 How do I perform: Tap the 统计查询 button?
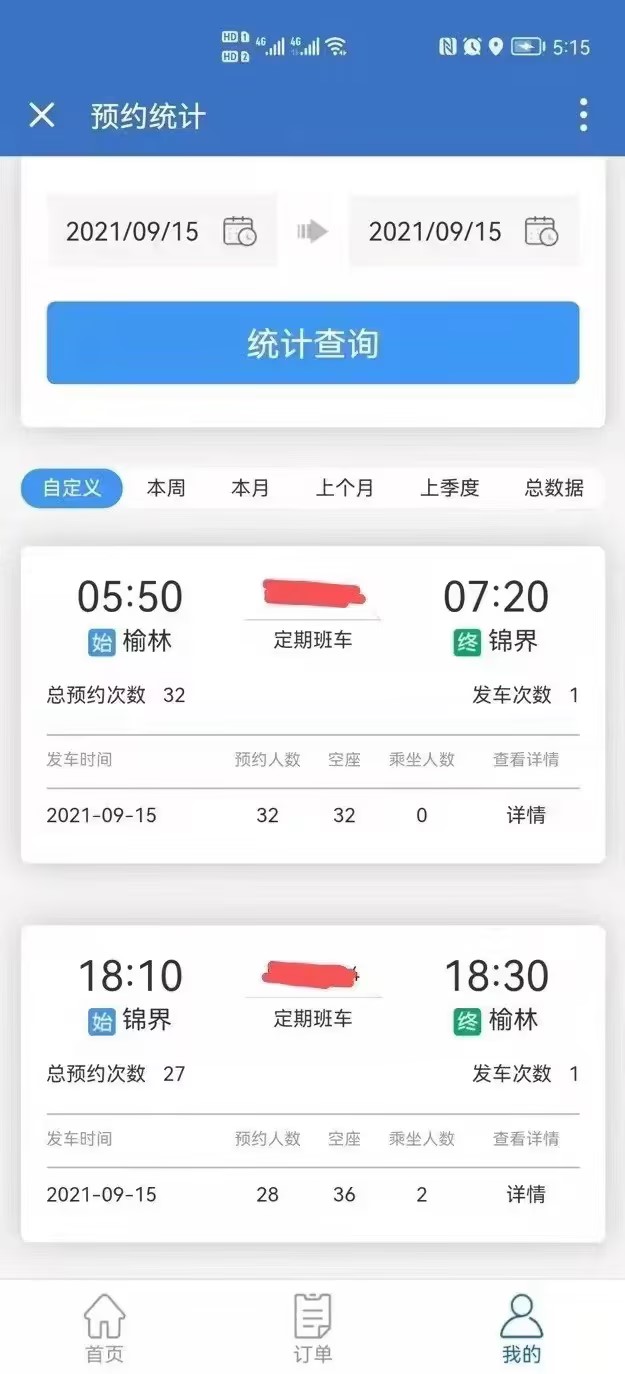click(x=312, y=344)
